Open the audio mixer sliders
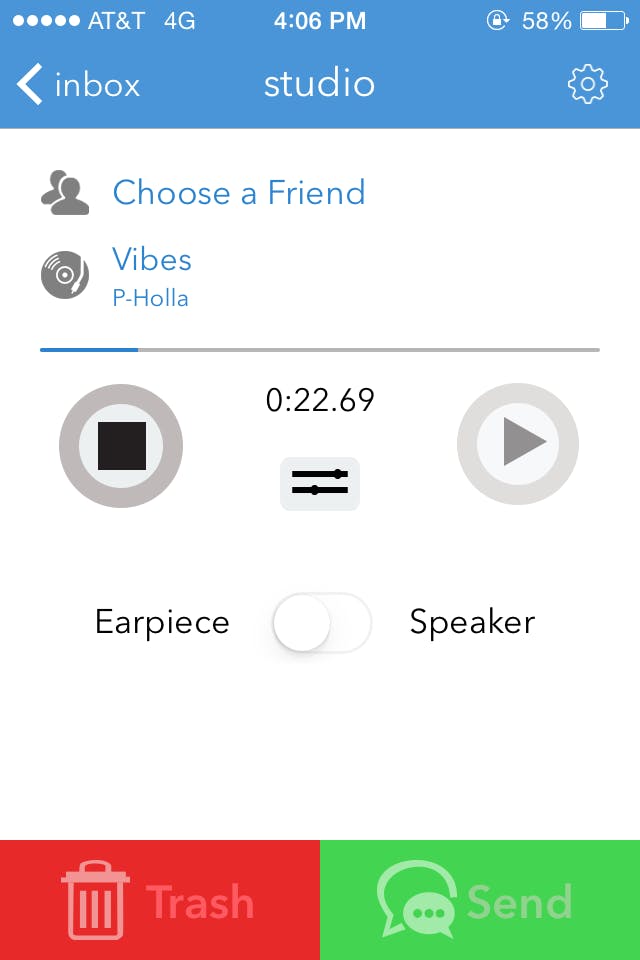 tap(320, 483)
